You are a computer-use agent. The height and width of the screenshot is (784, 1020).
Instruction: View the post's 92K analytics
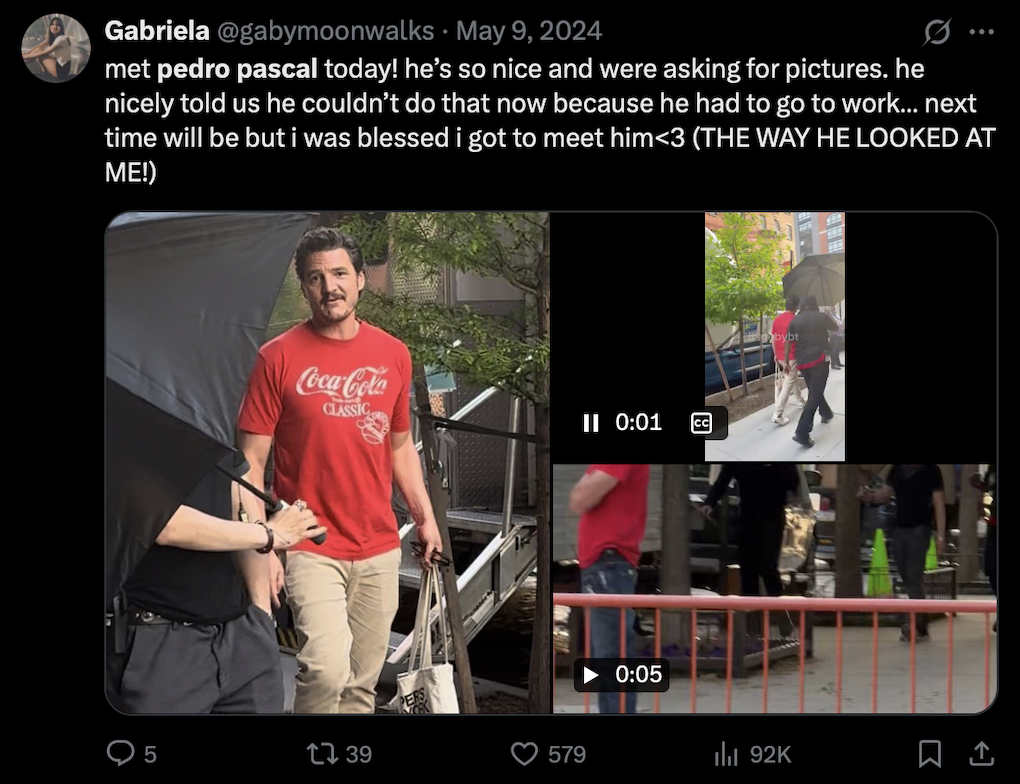[x=726, y=753]
